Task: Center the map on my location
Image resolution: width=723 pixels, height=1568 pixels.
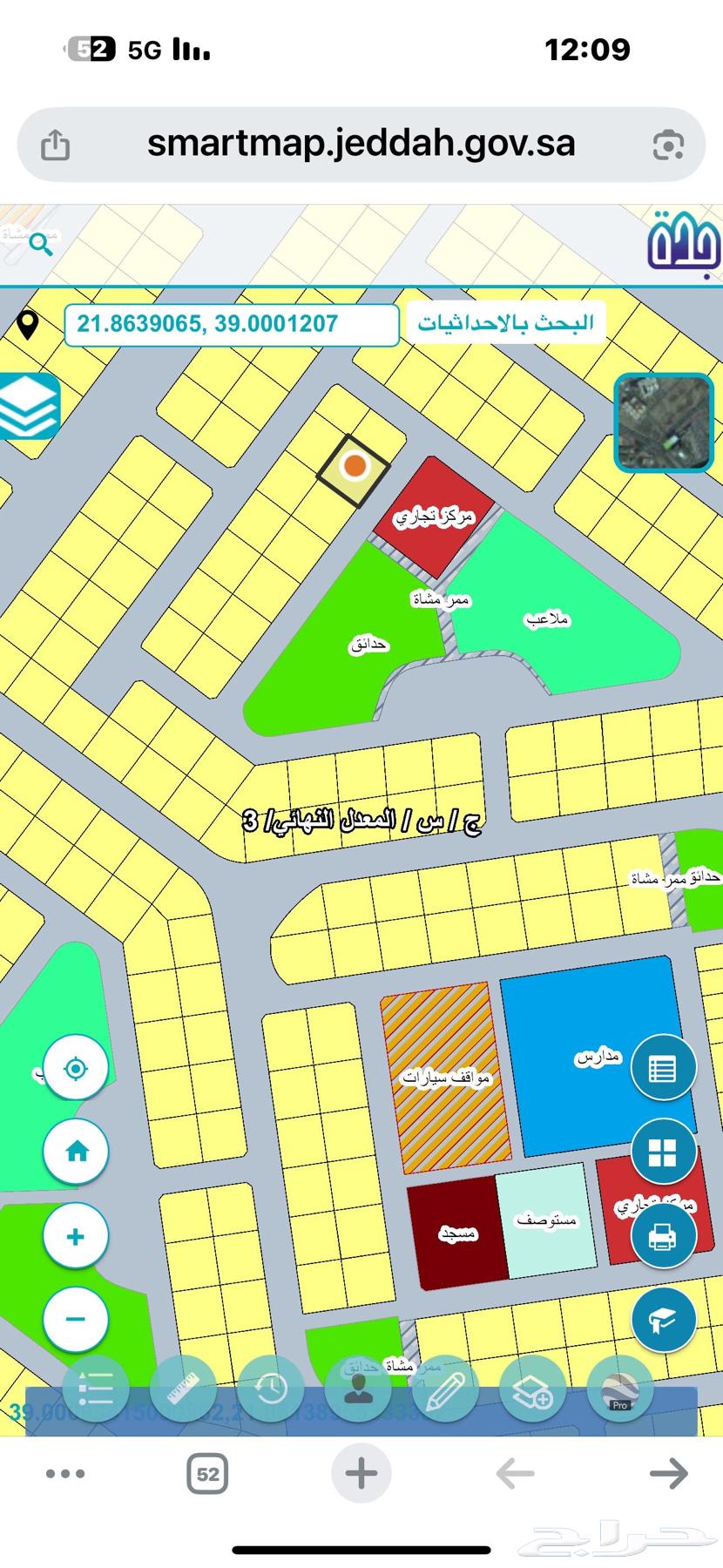Action: (76, 1069)
